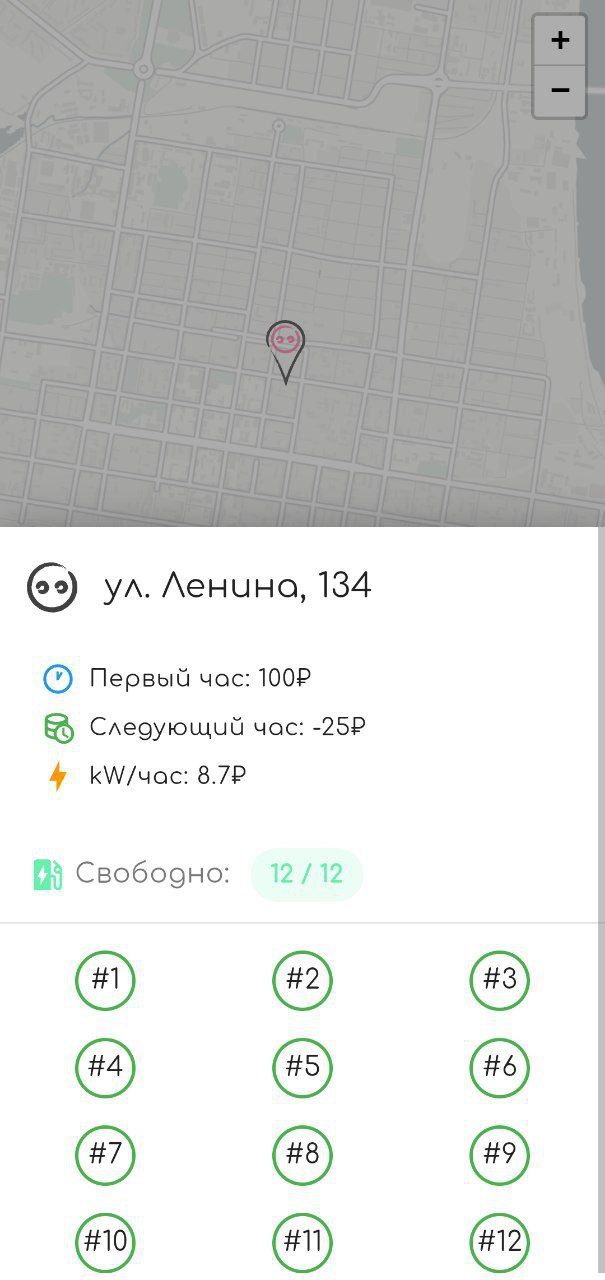The height and width of the screenshot is (1280, 605).
Task: Select charging port #11
Action: [302, 1242]
